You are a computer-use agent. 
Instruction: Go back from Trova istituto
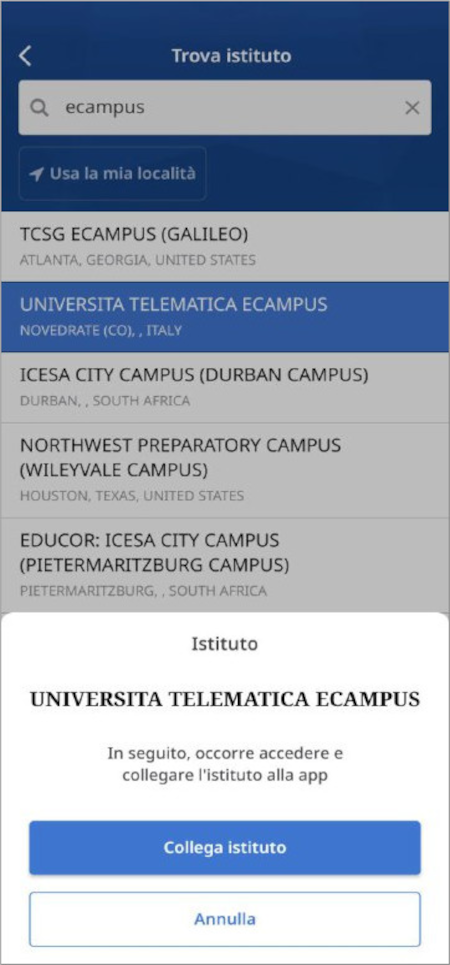tap(25, 56)
